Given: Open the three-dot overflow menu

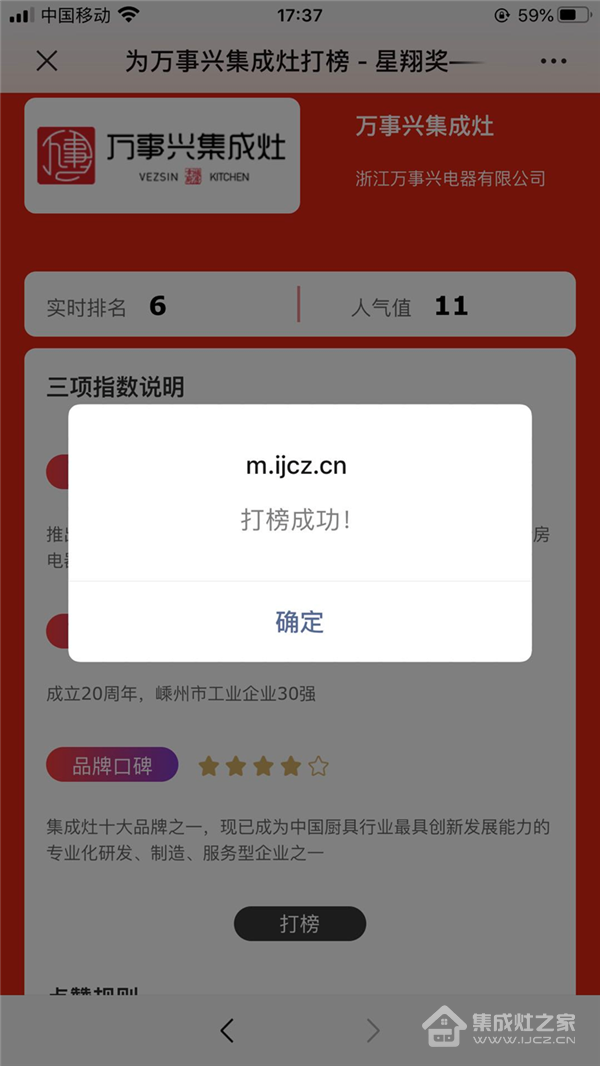Looking at the screenshot, I should [x=553, y=61].
